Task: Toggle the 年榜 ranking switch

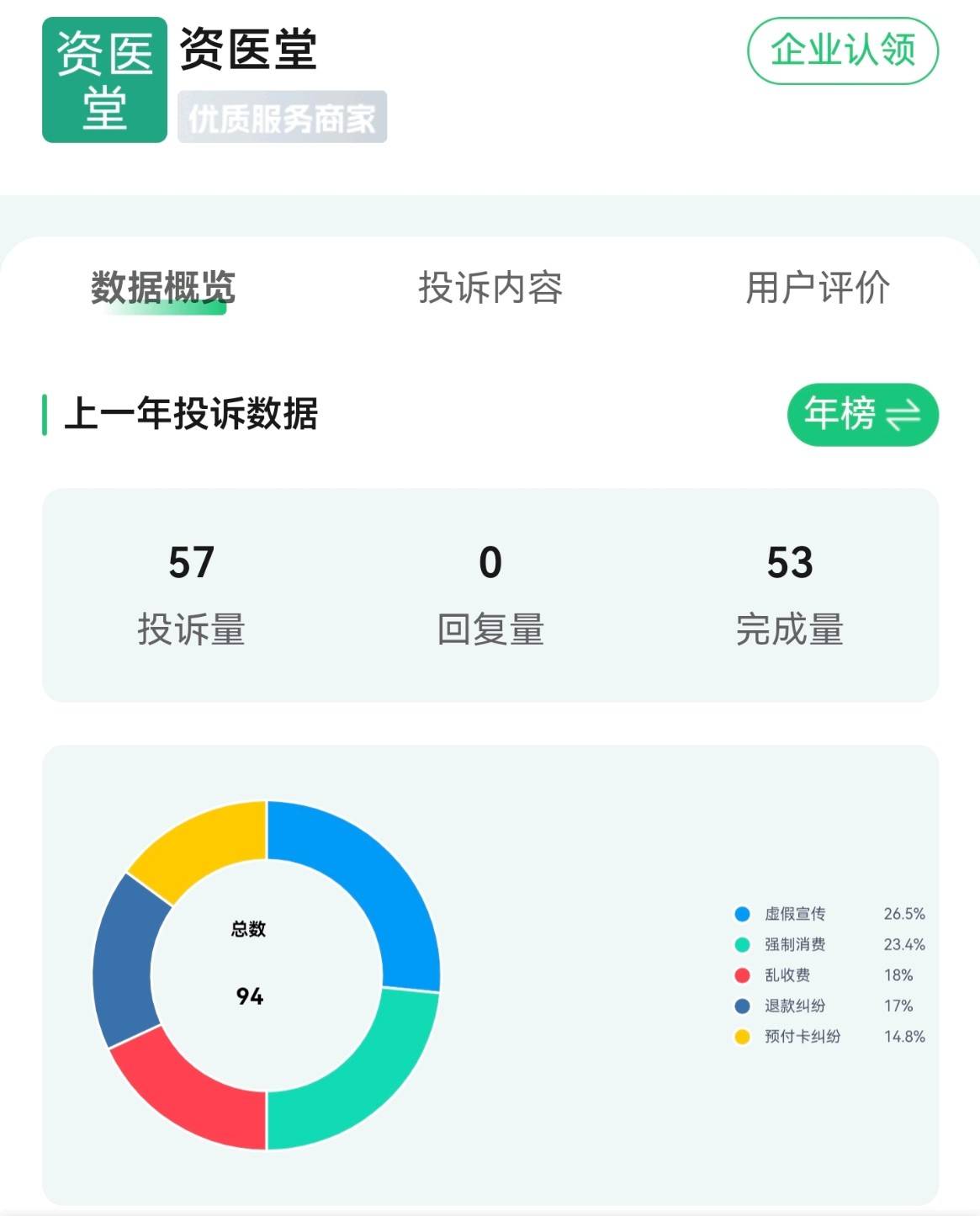Action: [862, 414]
